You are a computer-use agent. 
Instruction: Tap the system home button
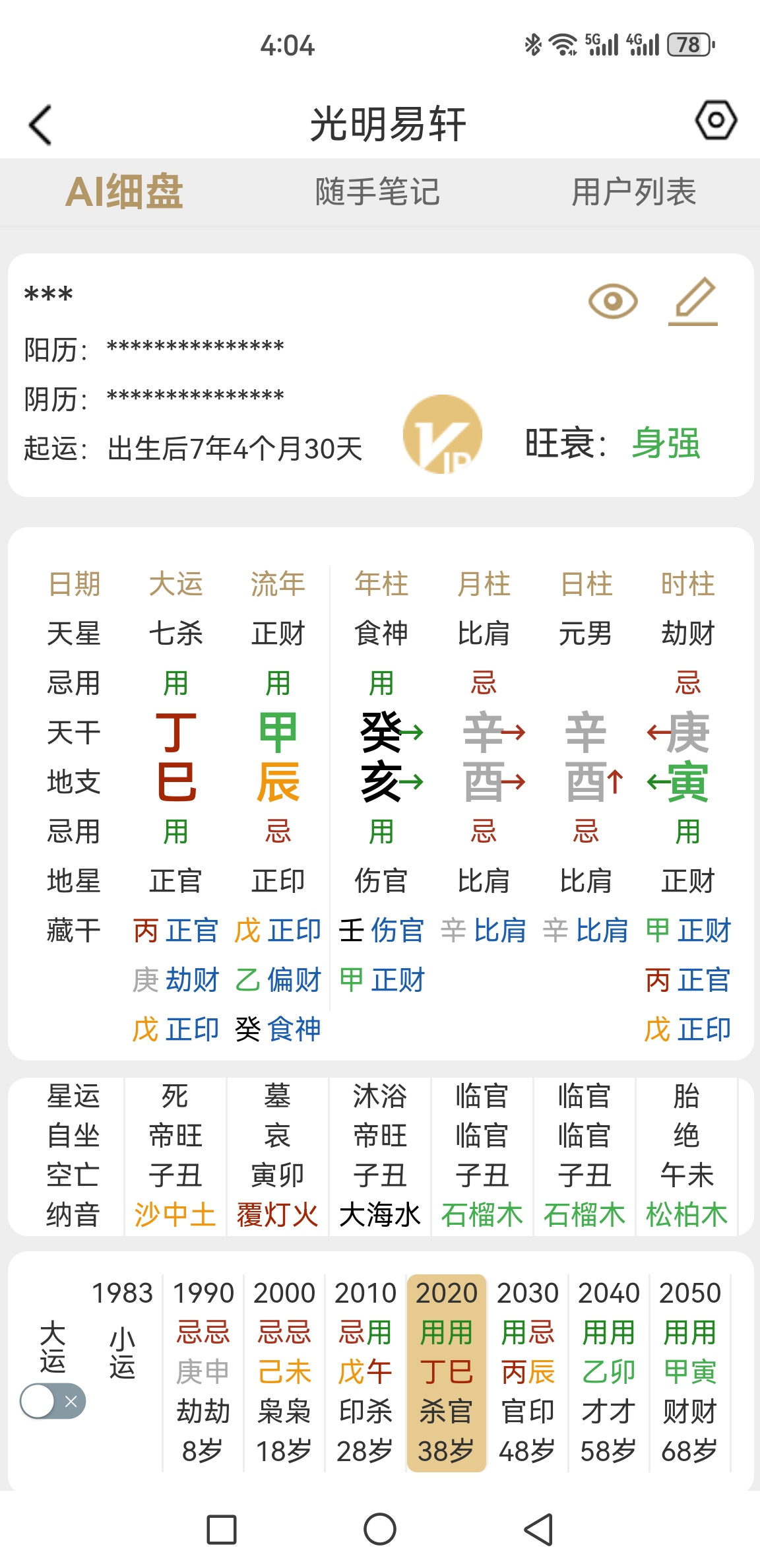(x=380, y=1529)
